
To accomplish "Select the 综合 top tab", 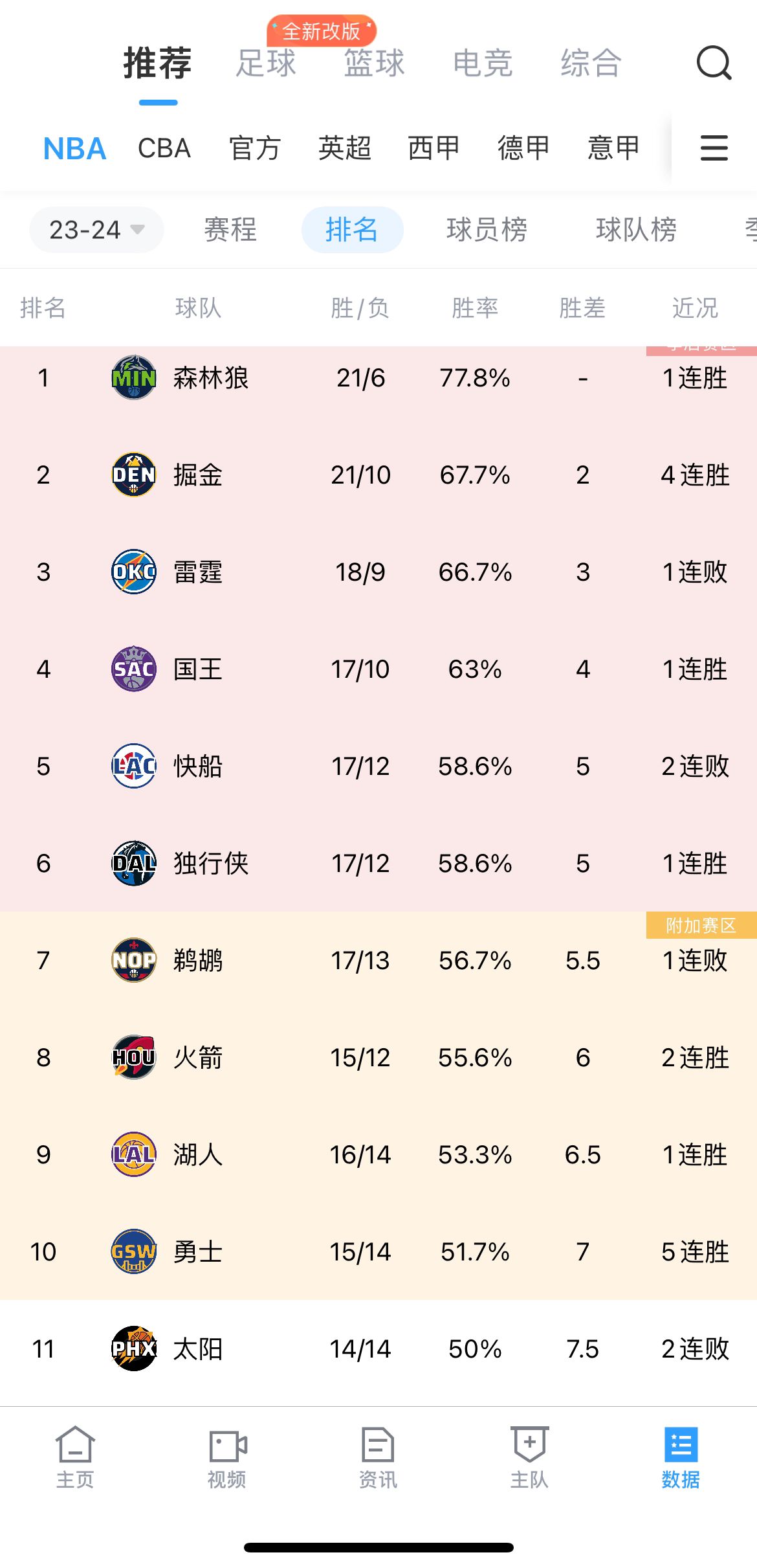I will pyautogui.click(x=591, y=63).
